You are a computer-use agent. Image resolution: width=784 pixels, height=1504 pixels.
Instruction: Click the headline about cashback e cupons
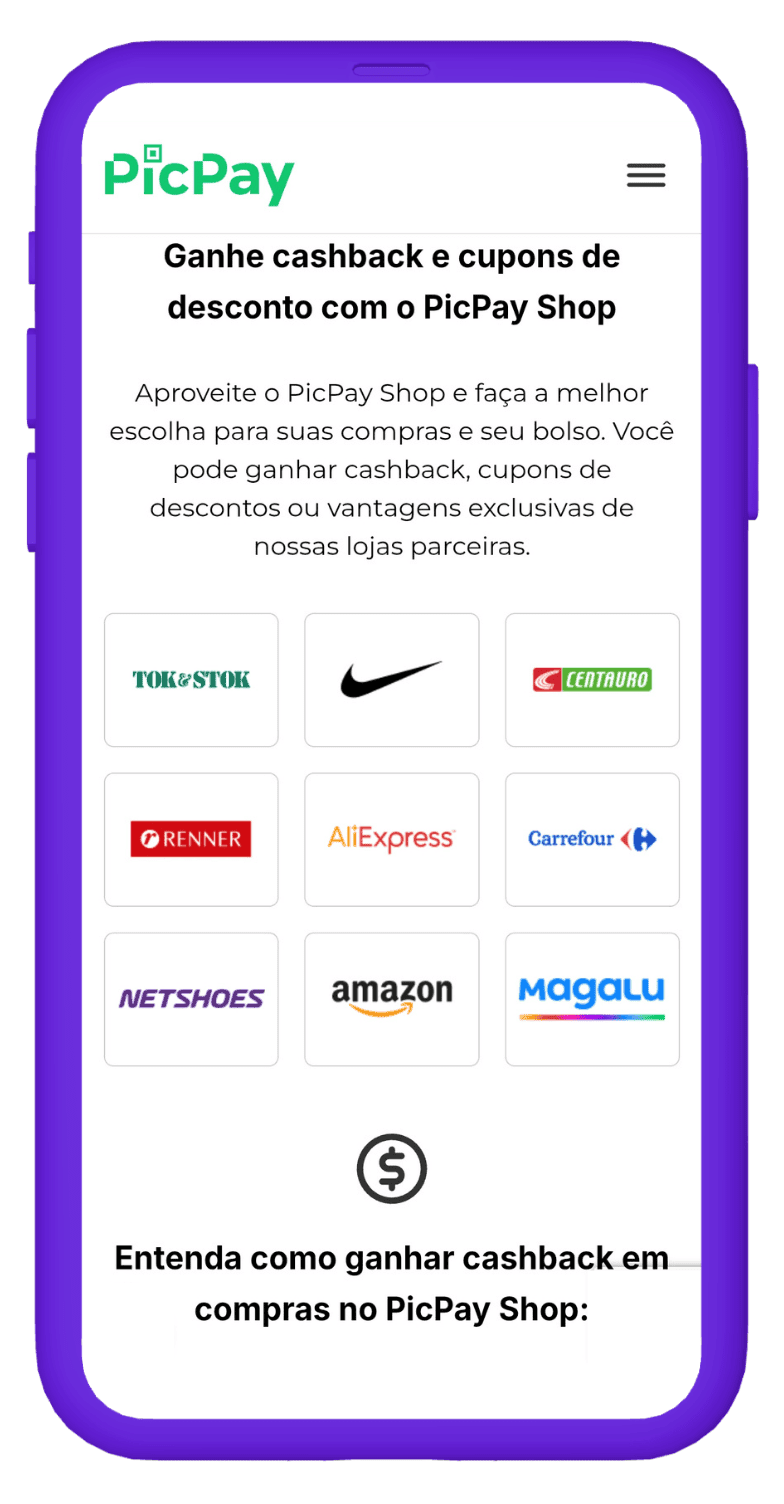391,281
